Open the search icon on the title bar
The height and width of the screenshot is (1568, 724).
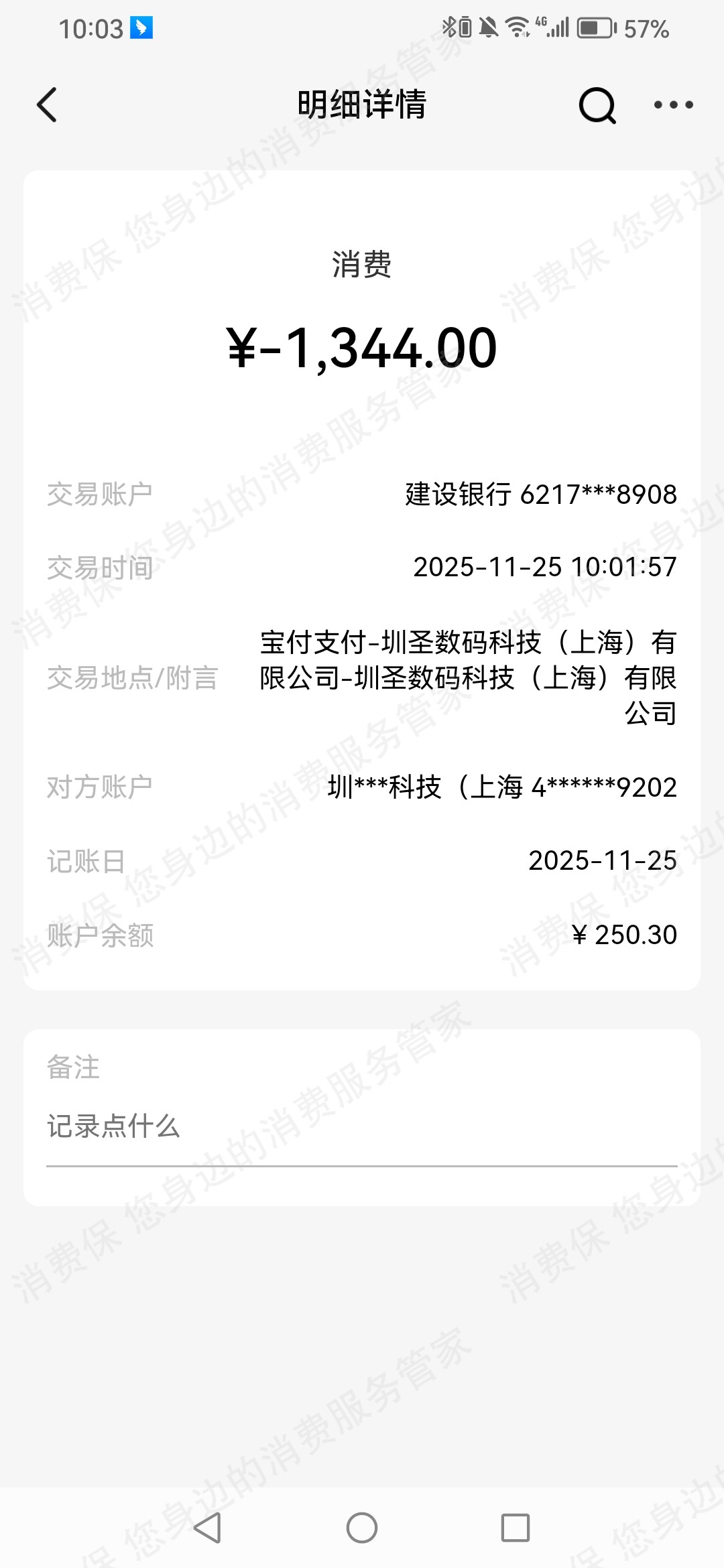(x=596, y=105)
